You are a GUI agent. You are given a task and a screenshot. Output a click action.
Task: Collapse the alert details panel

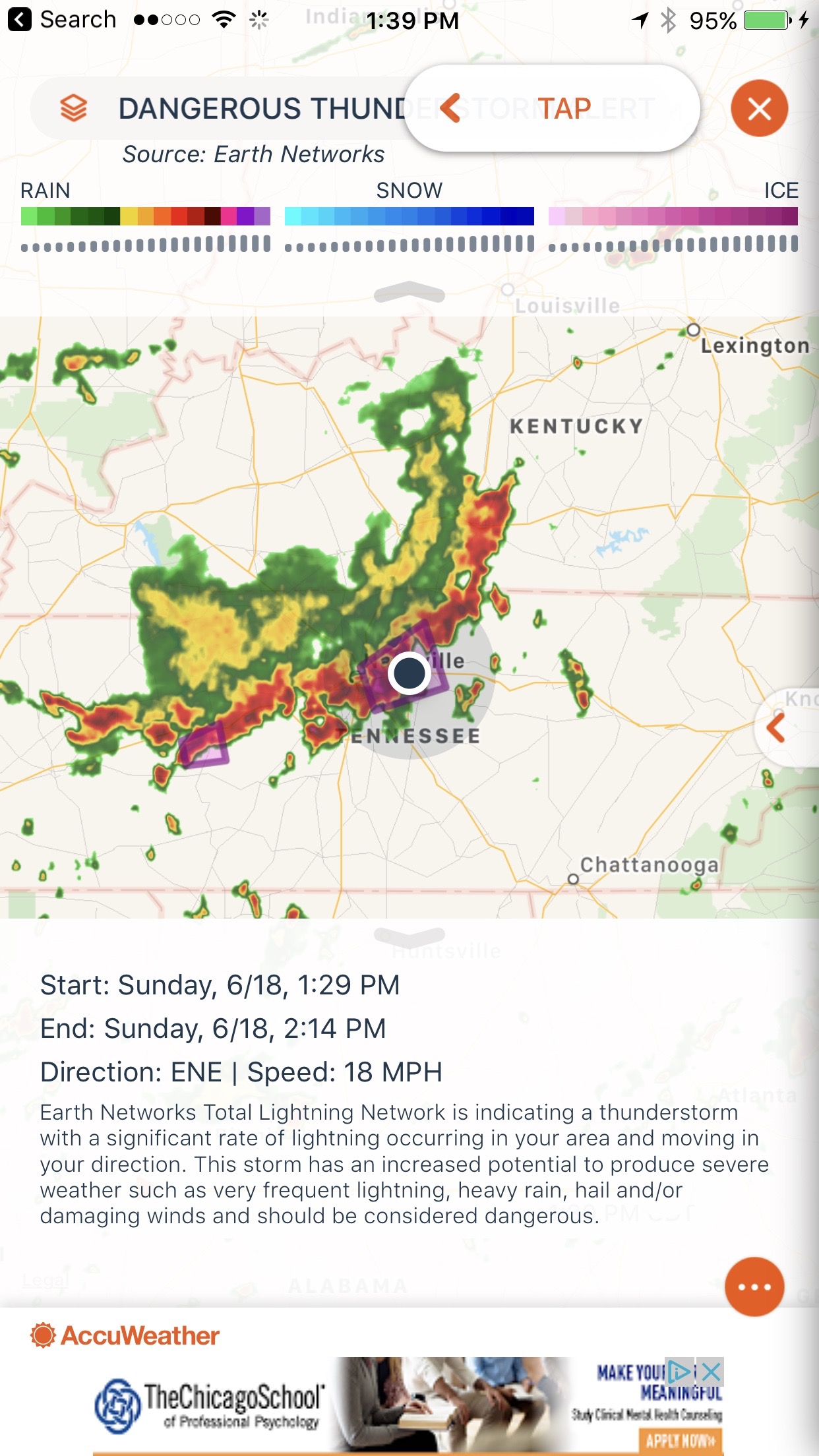[409, 935]
